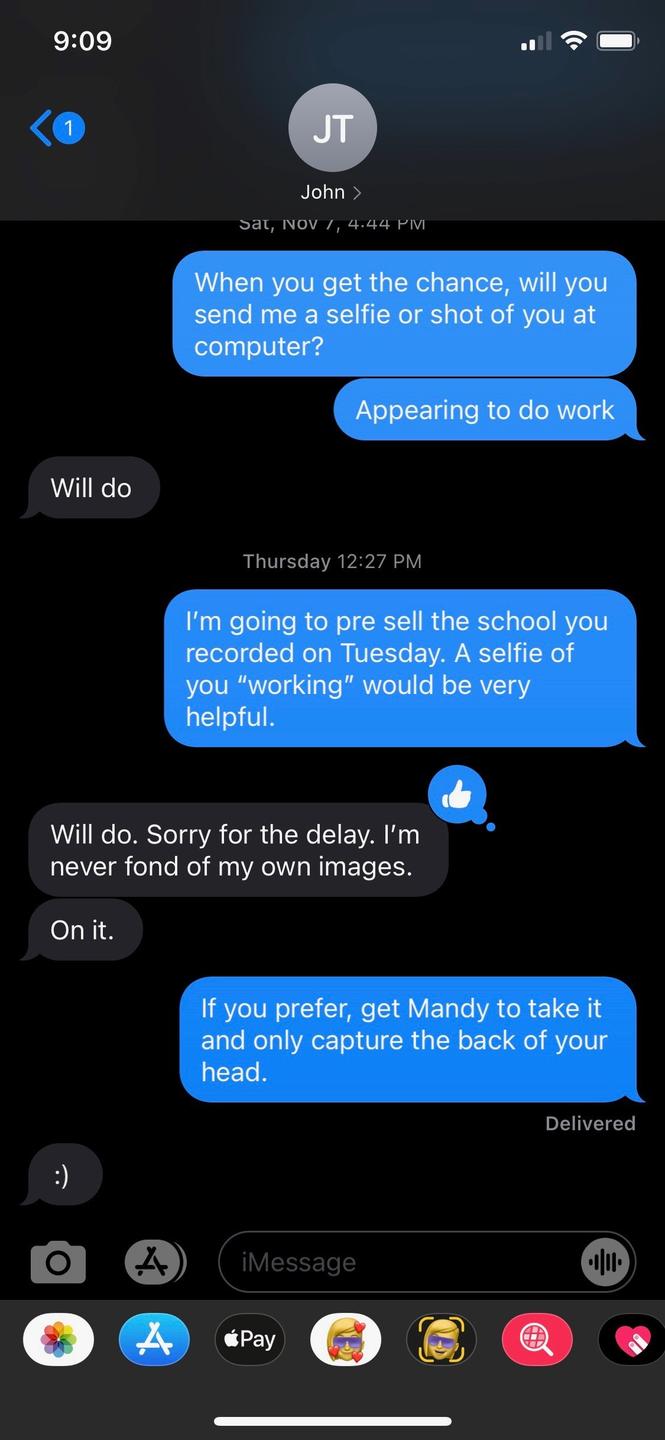The width and height of the screenshot is (665, 1440).
Task: Open the Digital Touch heart app
Action: (x=632, y=1340)
